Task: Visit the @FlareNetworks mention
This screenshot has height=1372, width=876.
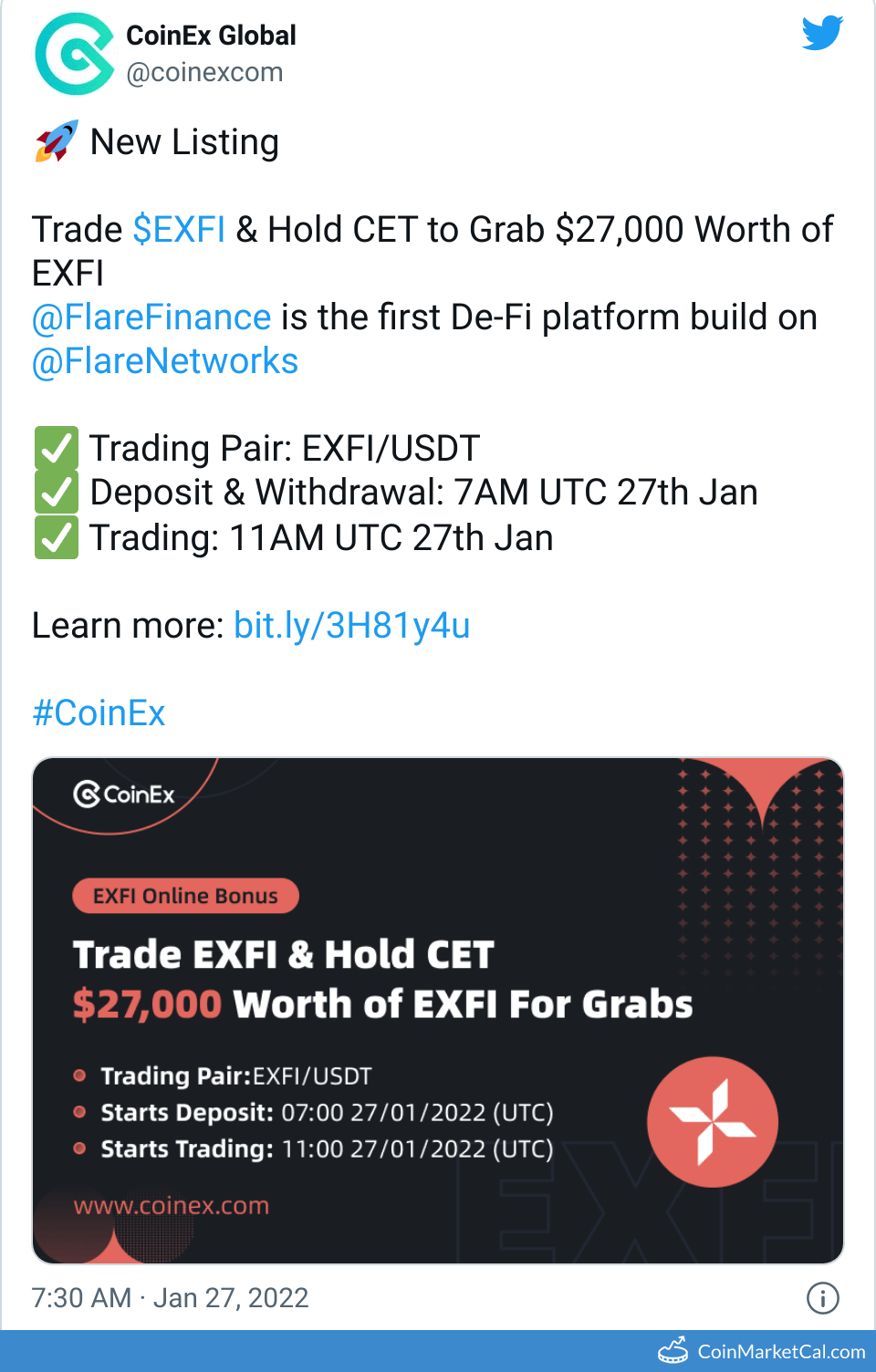Action: [x=165, y=361]
